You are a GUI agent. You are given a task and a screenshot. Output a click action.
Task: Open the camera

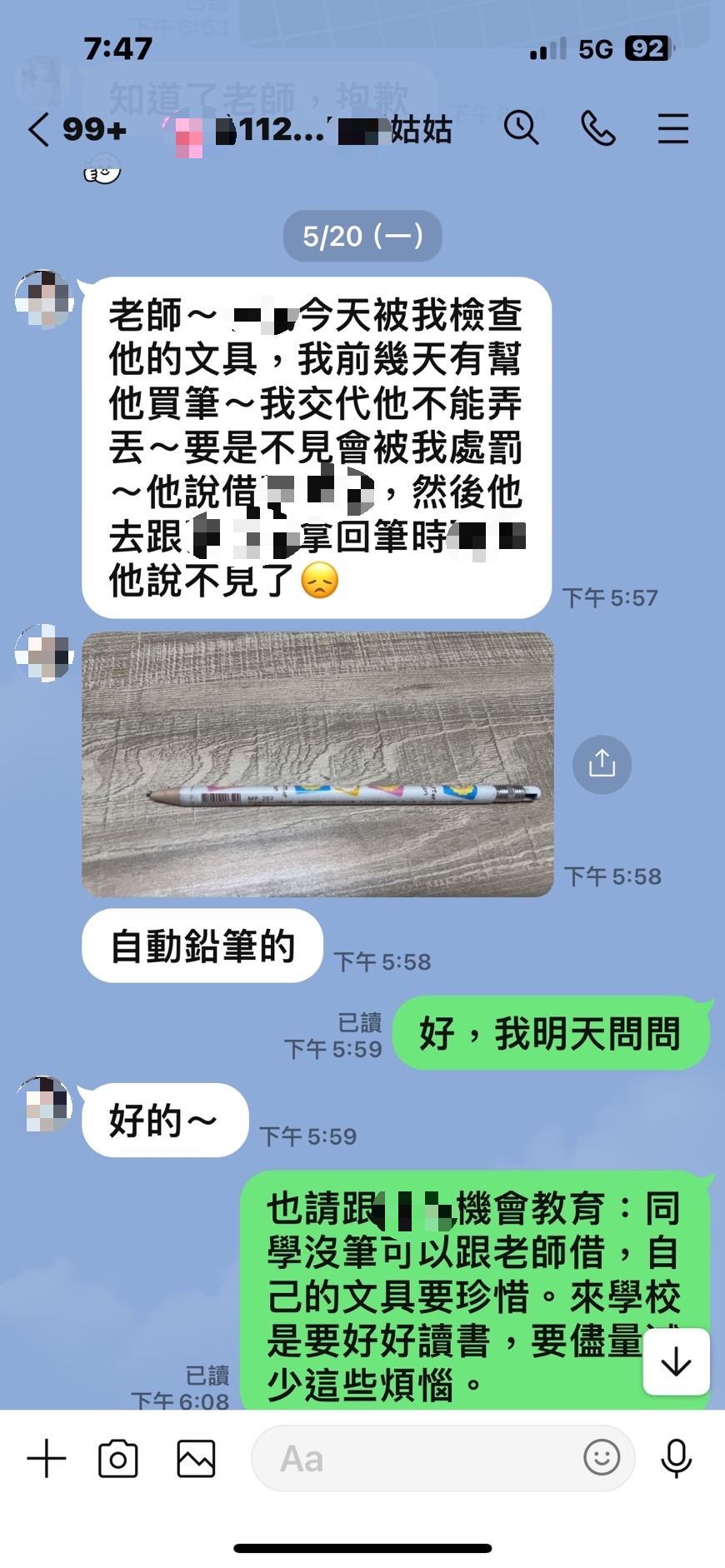point(118,1459)
